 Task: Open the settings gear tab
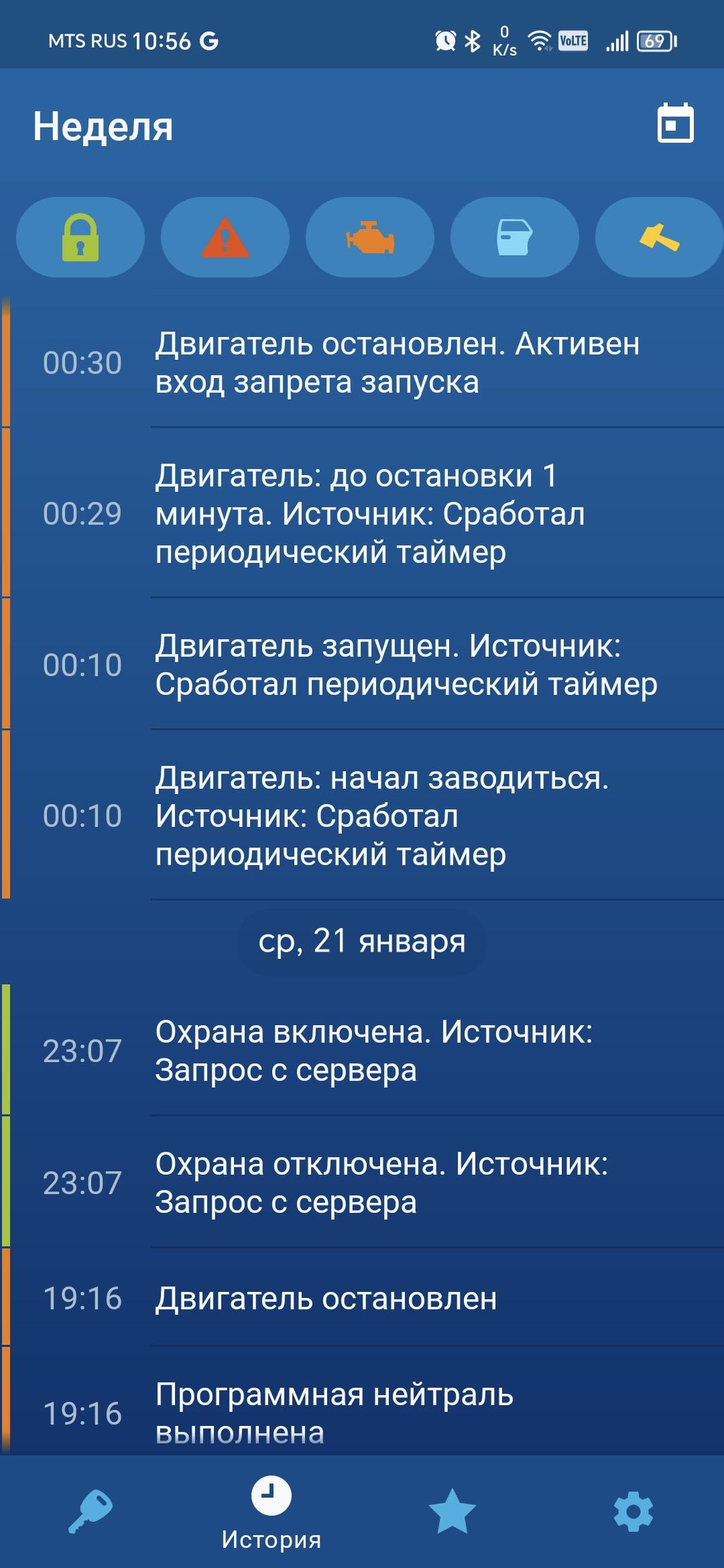(x=633, y=1511)
